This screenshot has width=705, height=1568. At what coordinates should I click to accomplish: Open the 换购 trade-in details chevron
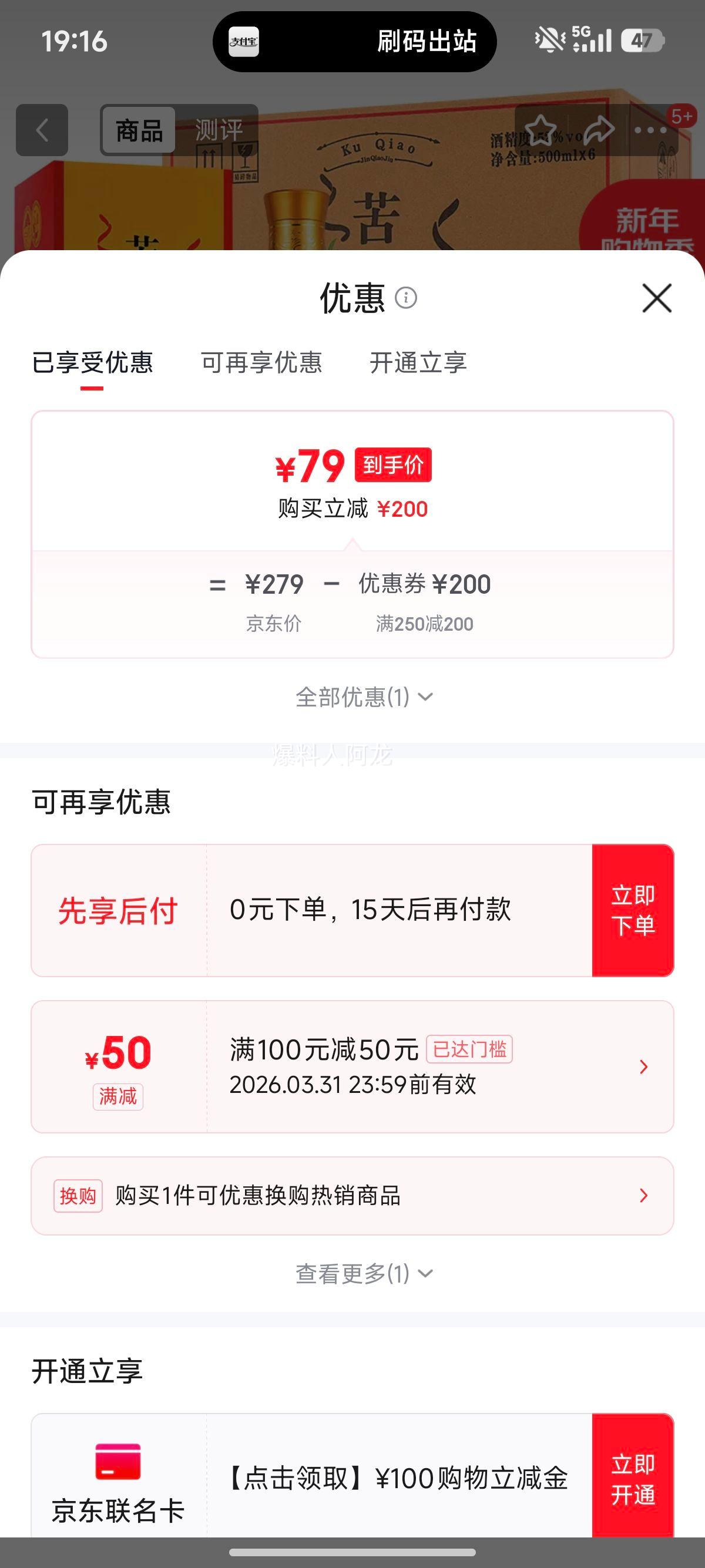pyautogui.click(x=643, y=1197)
